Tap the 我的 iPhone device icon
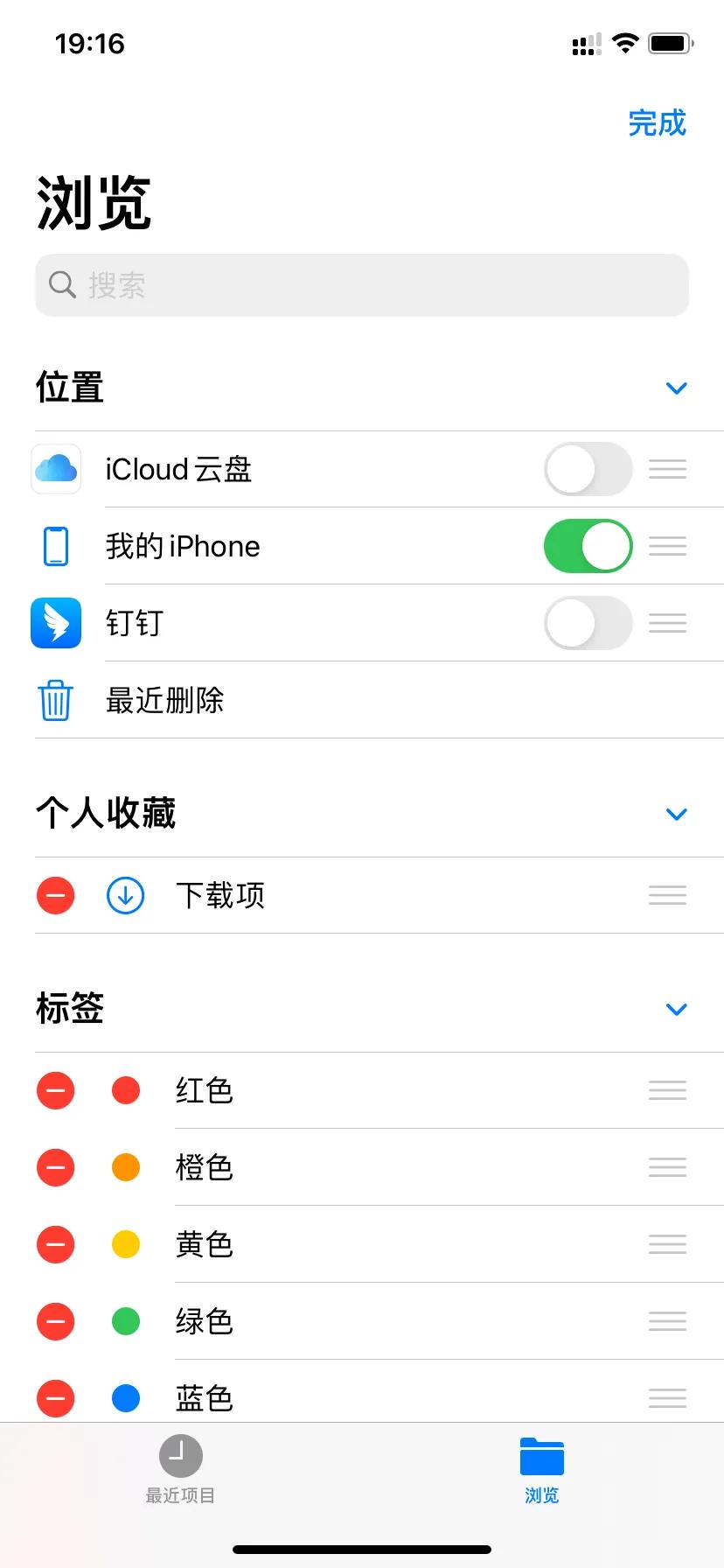Image resolution: width=724 pixels, height=1568 pixels. [x=55, y=545]
